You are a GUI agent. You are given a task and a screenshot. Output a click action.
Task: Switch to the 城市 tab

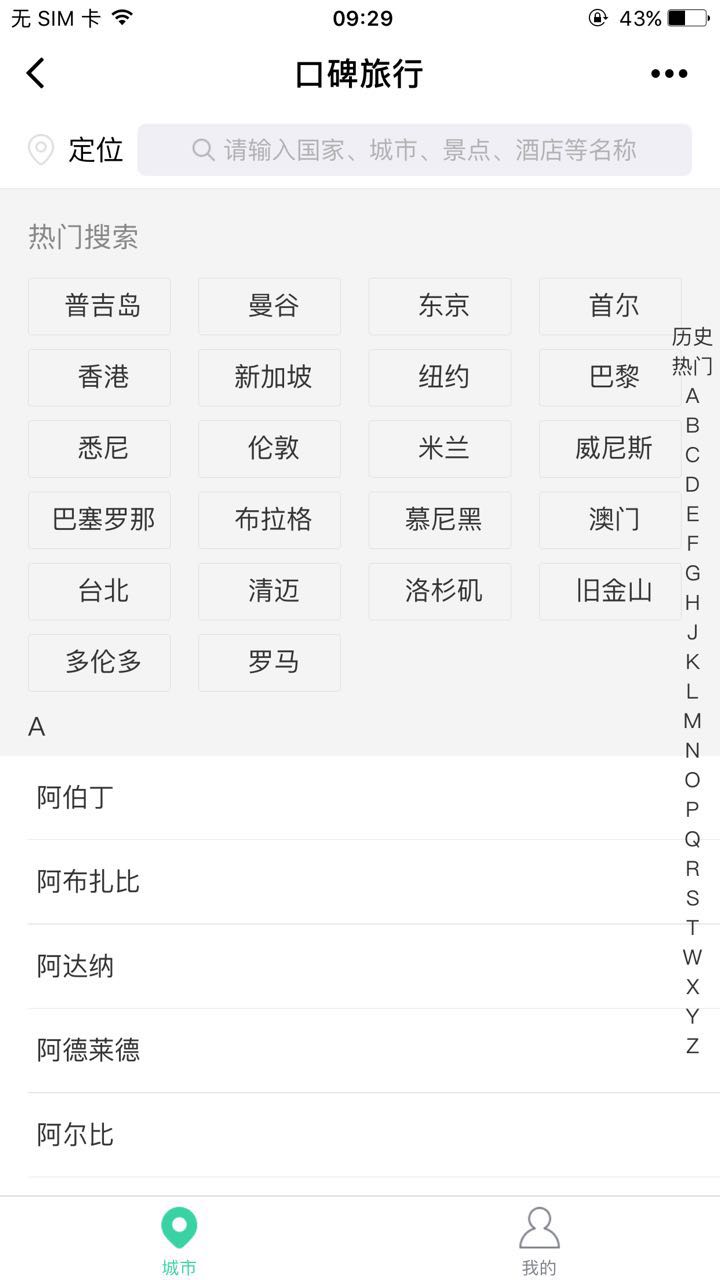[180, 1240]
